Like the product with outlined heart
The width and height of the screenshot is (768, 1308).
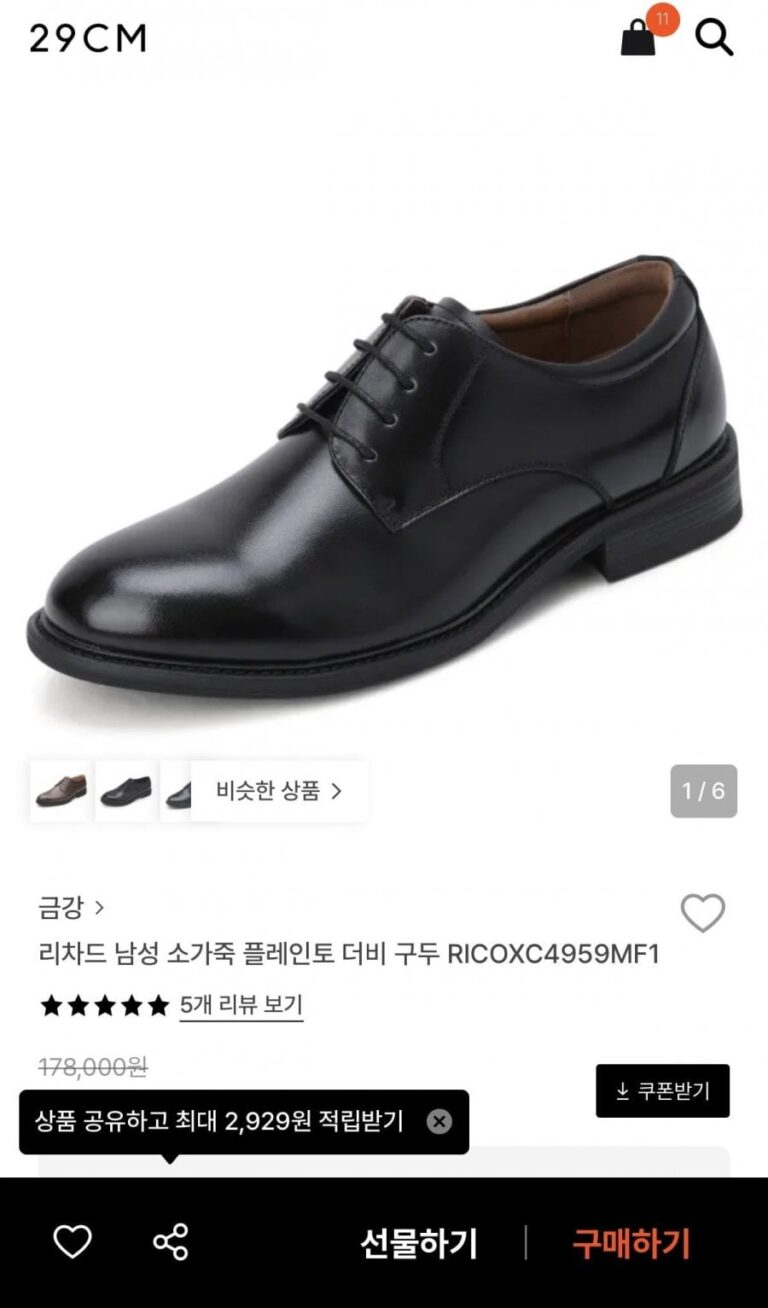coord(702,912)
